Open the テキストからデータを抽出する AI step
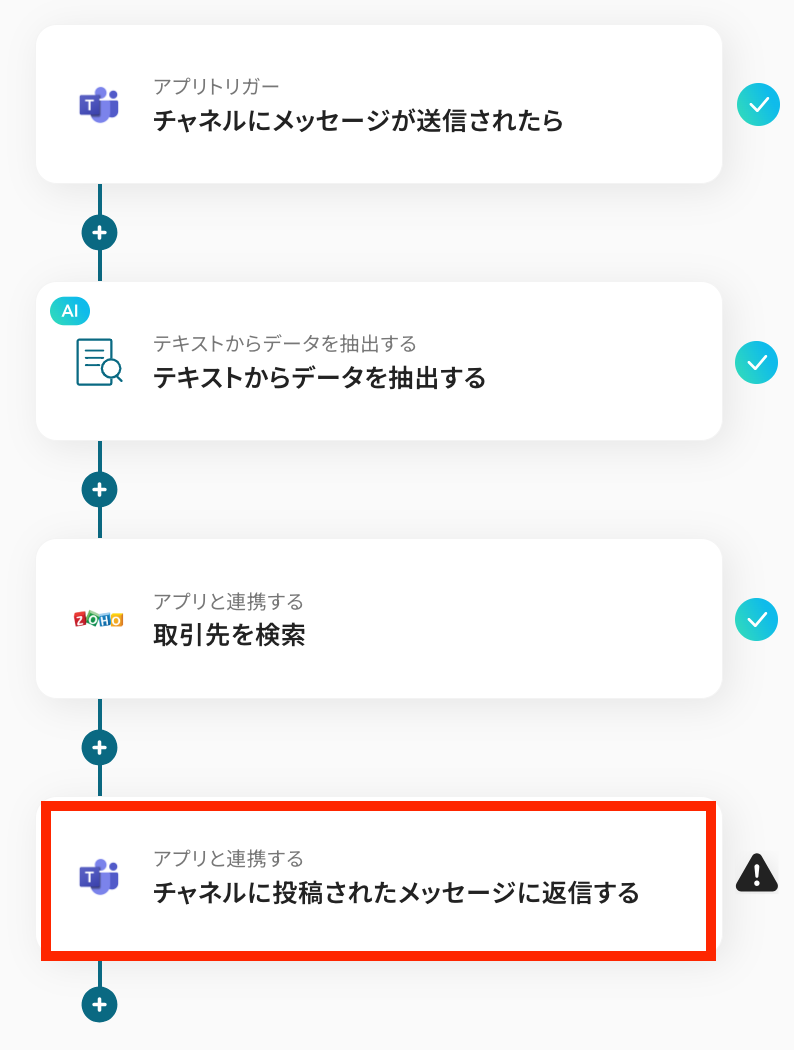This screenshot has height=1050, width=794. point(378,362)
